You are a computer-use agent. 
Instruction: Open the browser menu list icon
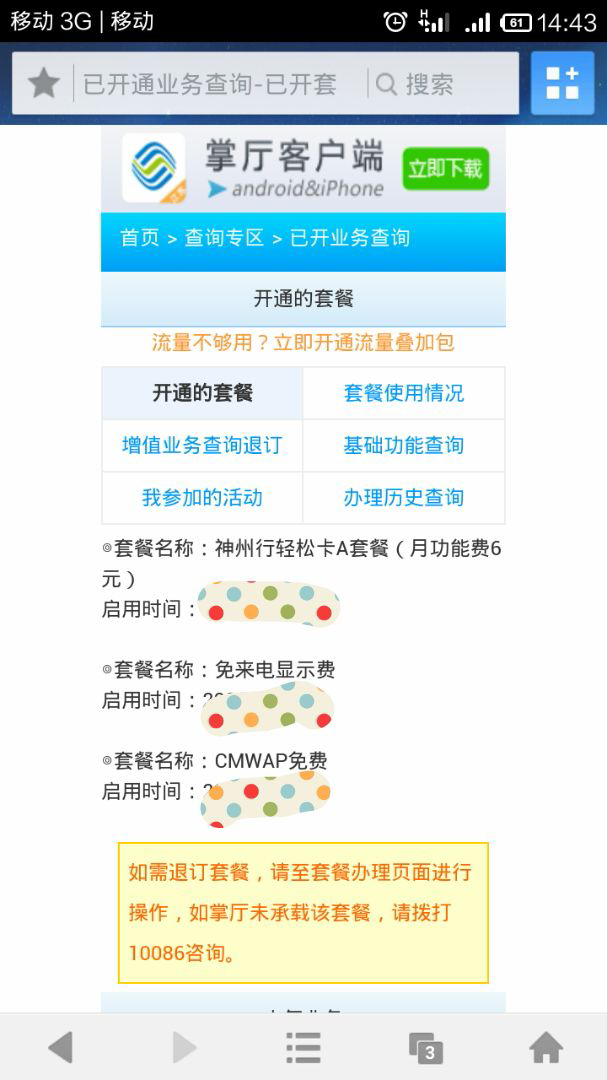click(x=303, y=1048)
